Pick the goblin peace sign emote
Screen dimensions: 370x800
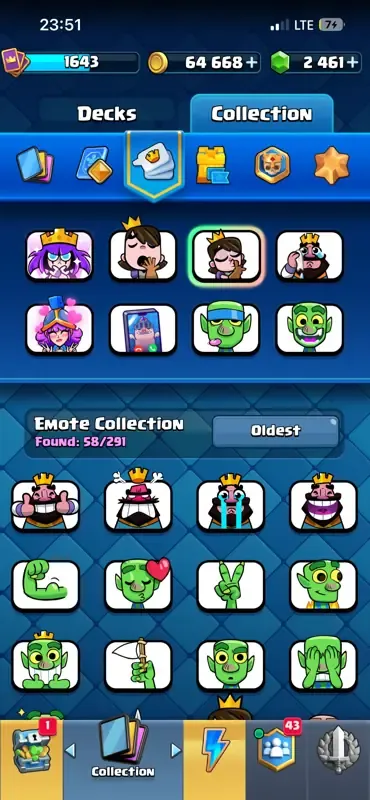tap(231, 585)
